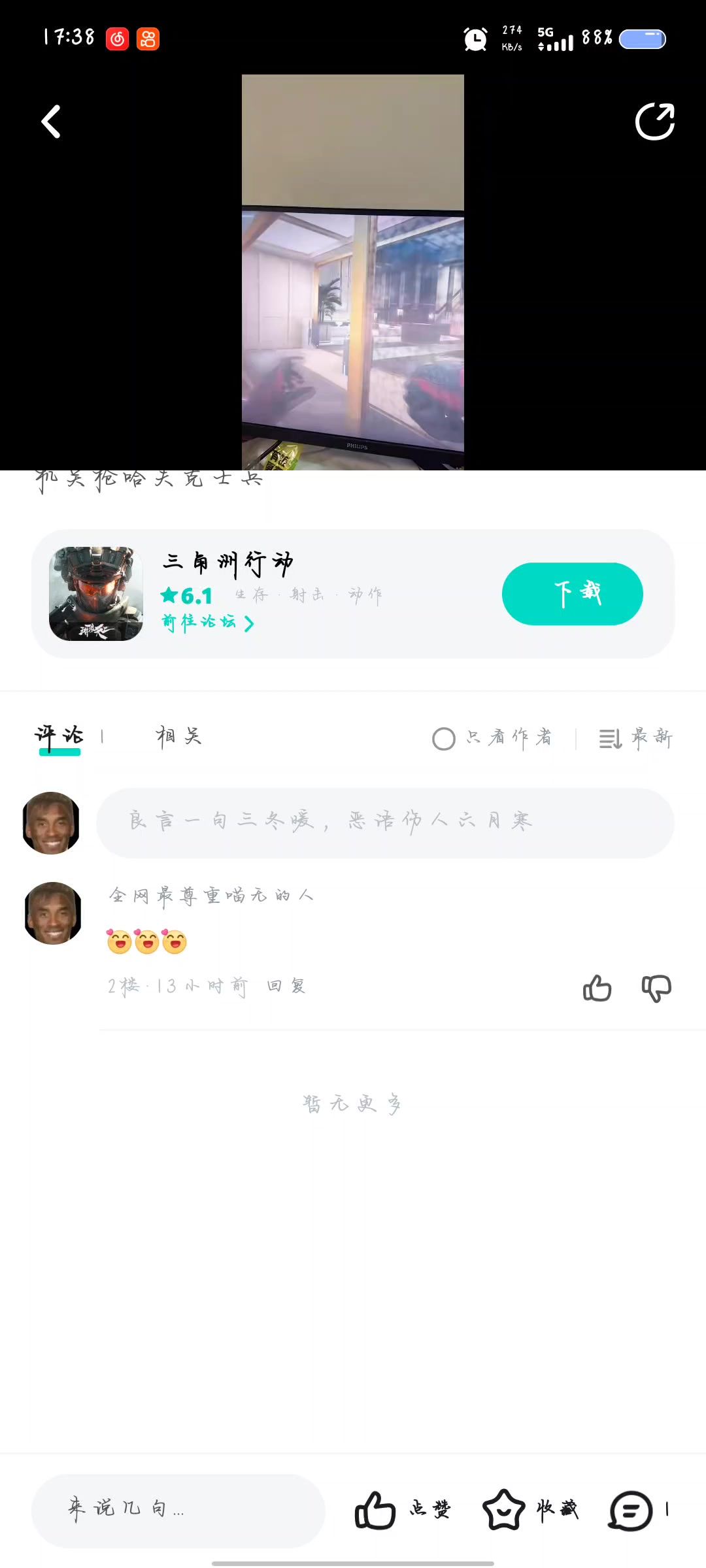This screenshot has width=706, height=1568.
Task: Go back using the top-left arrow
Action: [51, 122]
